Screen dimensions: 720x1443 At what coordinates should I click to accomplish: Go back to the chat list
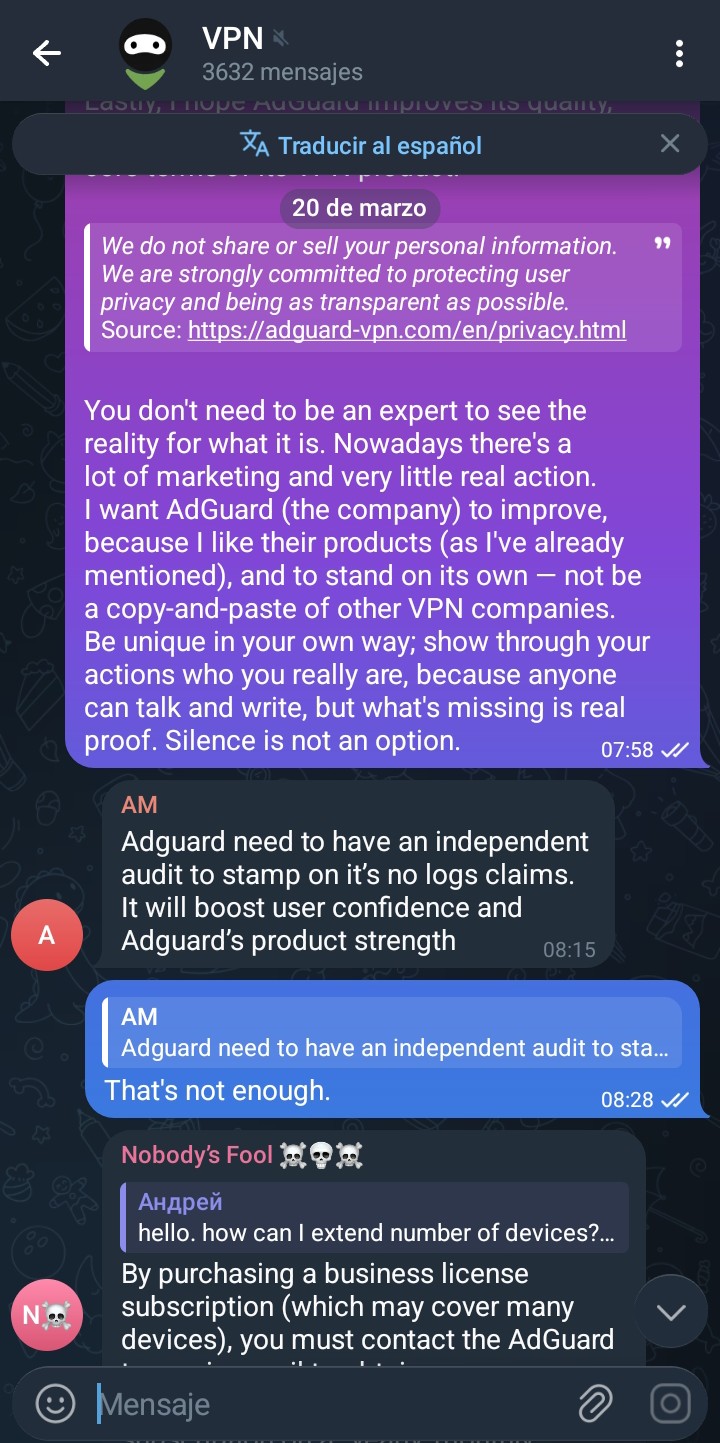click(x=47, y=53)
